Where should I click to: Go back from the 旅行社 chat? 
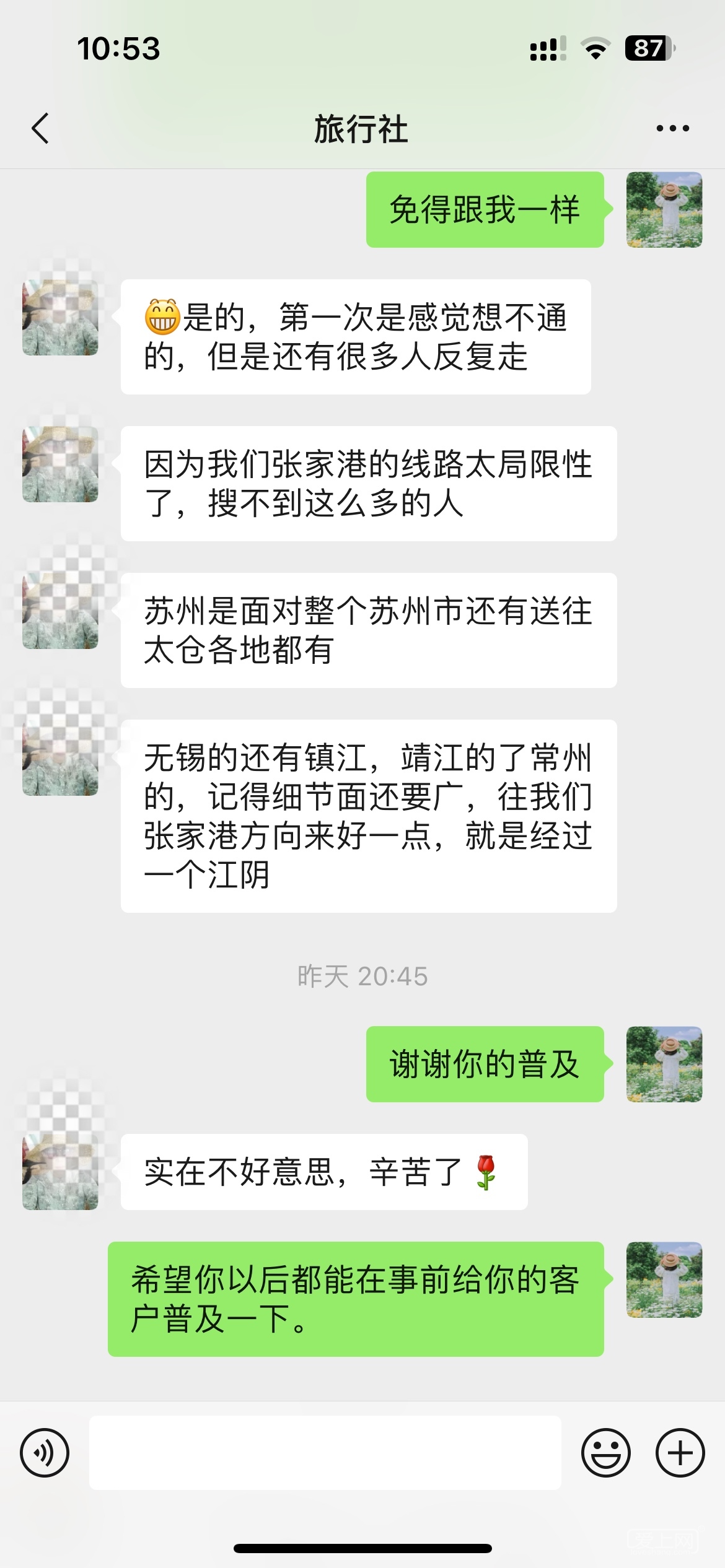pyautogui.click(x=40, y=129)
